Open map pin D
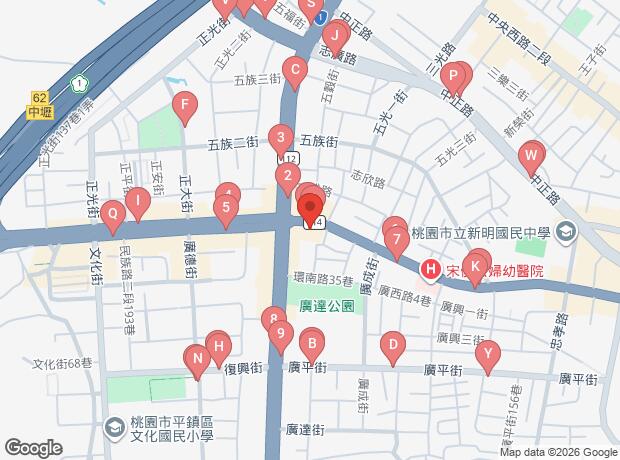The width and height of the screenshot is (620, 460). [x=394, y=347]
